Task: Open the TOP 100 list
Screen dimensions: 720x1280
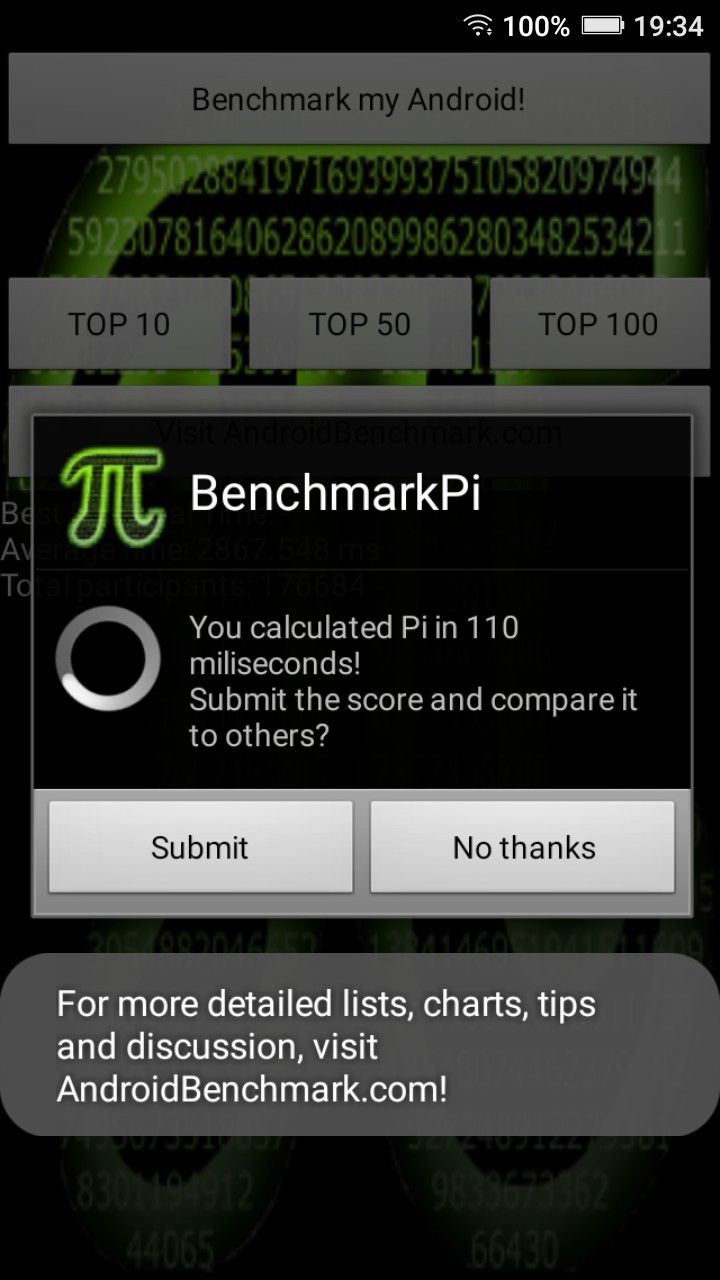Action: 598,324
